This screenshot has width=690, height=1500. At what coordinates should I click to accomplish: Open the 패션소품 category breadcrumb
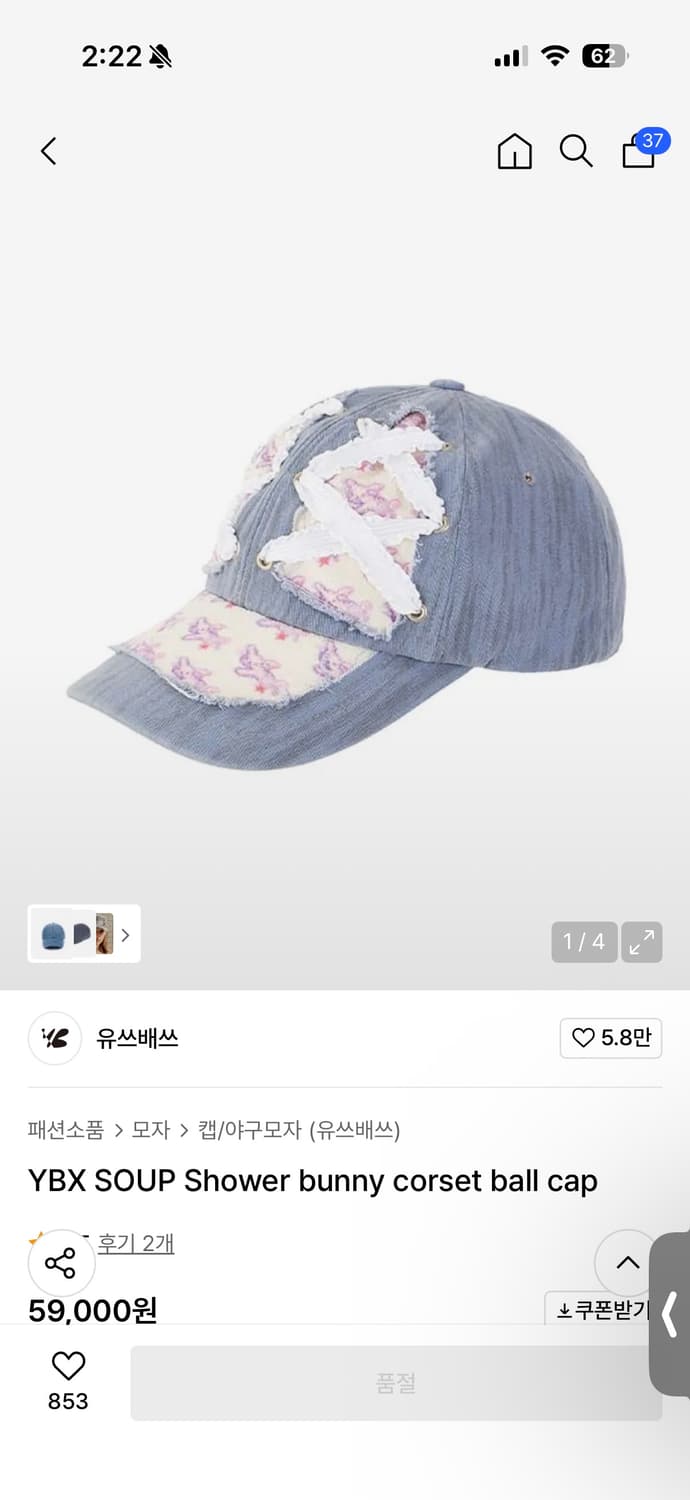tap(66, 1130)
